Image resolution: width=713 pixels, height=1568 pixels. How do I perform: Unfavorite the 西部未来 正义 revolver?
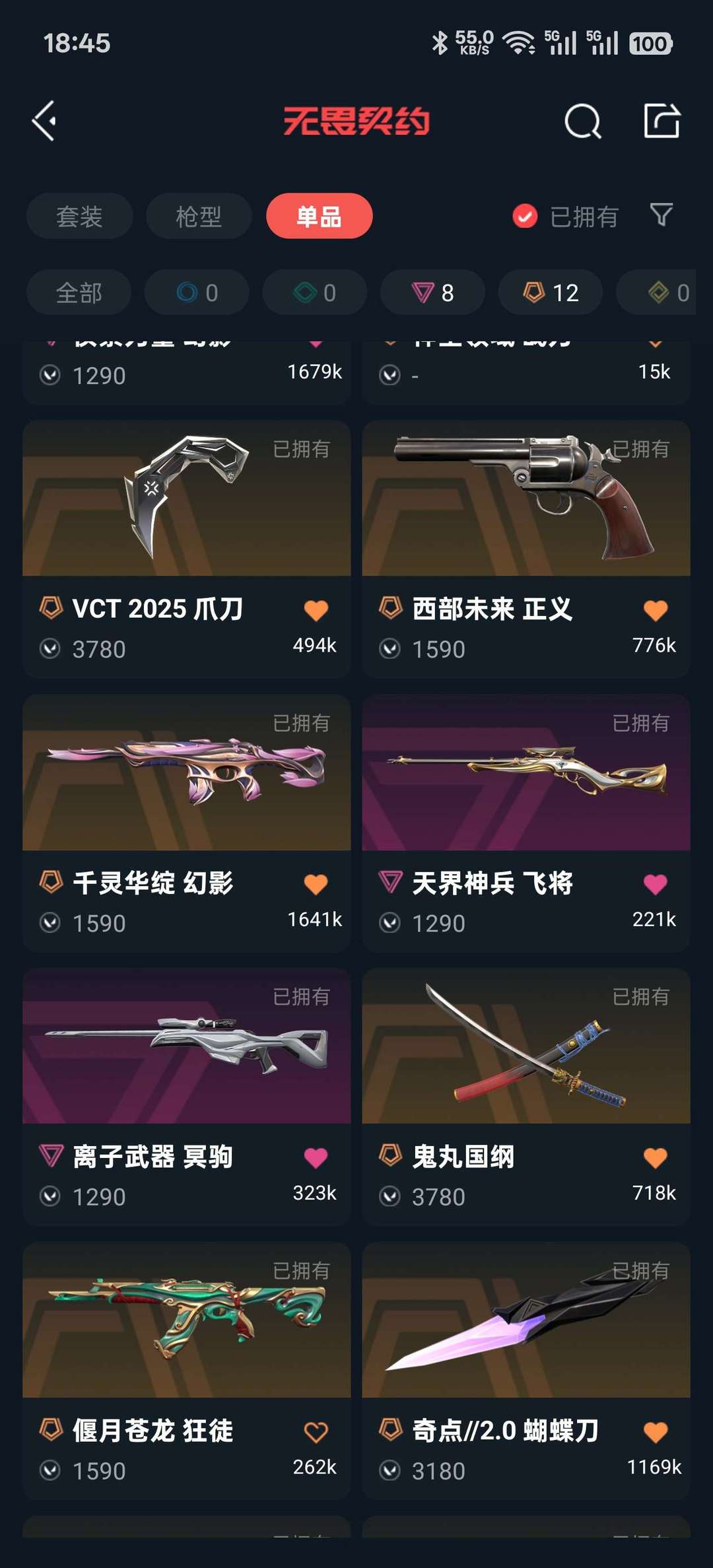coord(656,611)
